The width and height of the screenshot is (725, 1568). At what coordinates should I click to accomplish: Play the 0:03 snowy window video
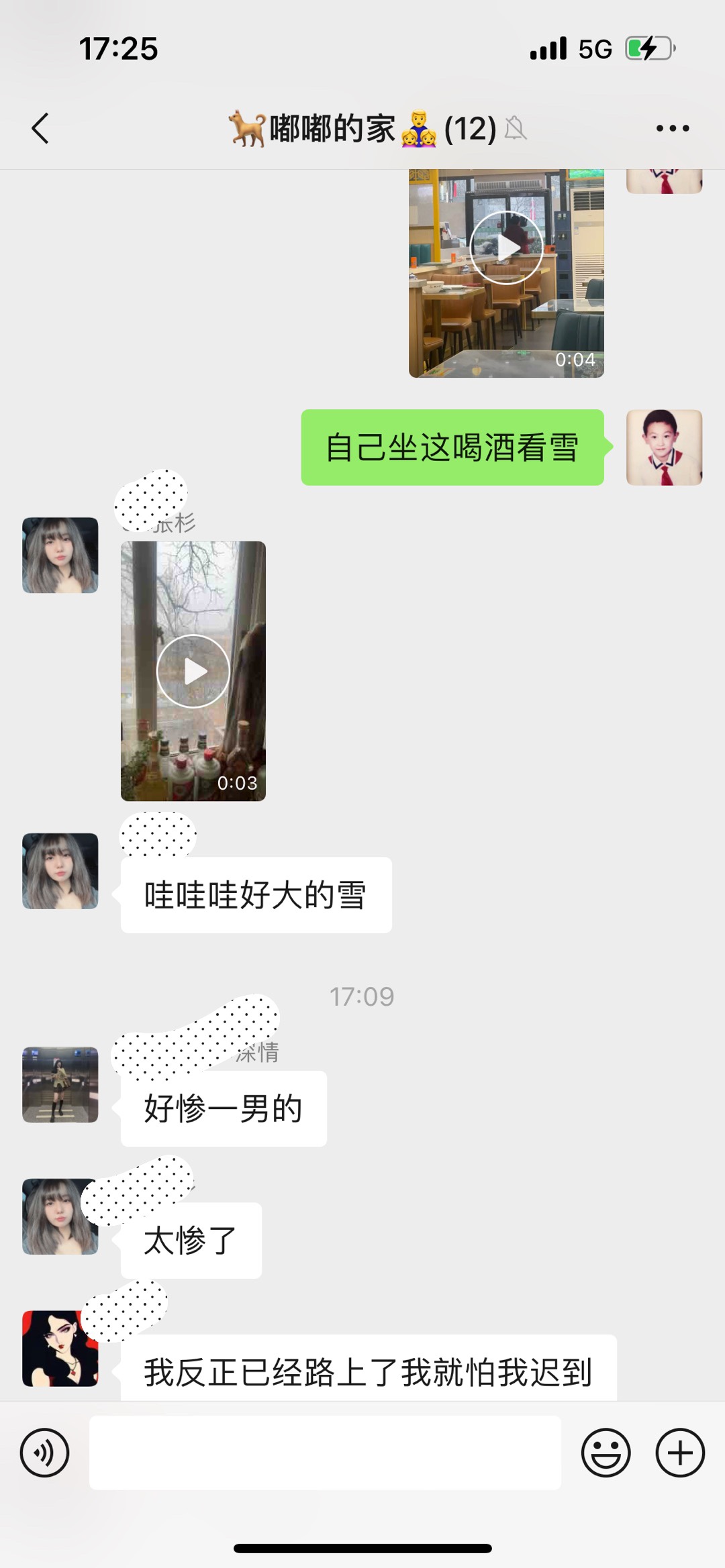pos(193,671)
